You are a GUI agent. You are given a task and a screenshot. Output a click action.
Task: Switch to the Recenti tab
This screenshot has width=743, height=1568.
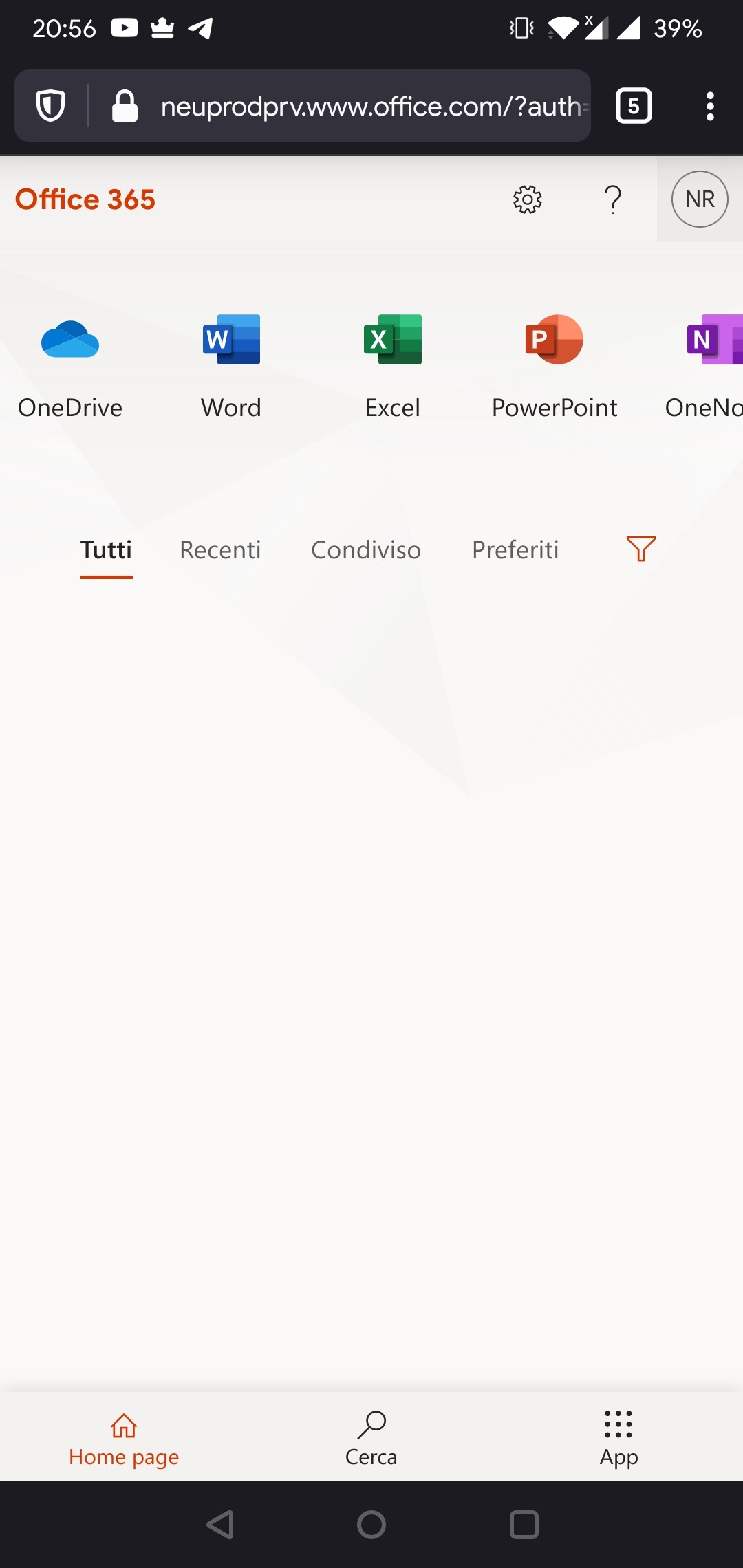(x=220, y=550)
